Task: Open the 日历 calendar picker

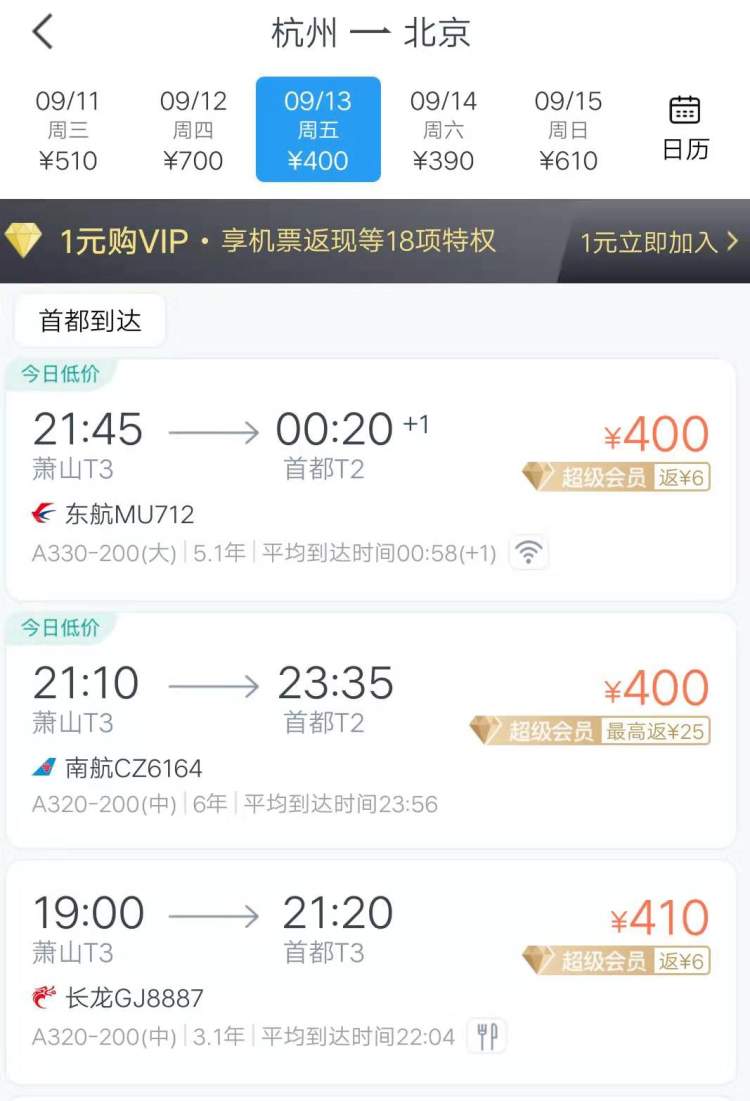Action: [685, 130]
